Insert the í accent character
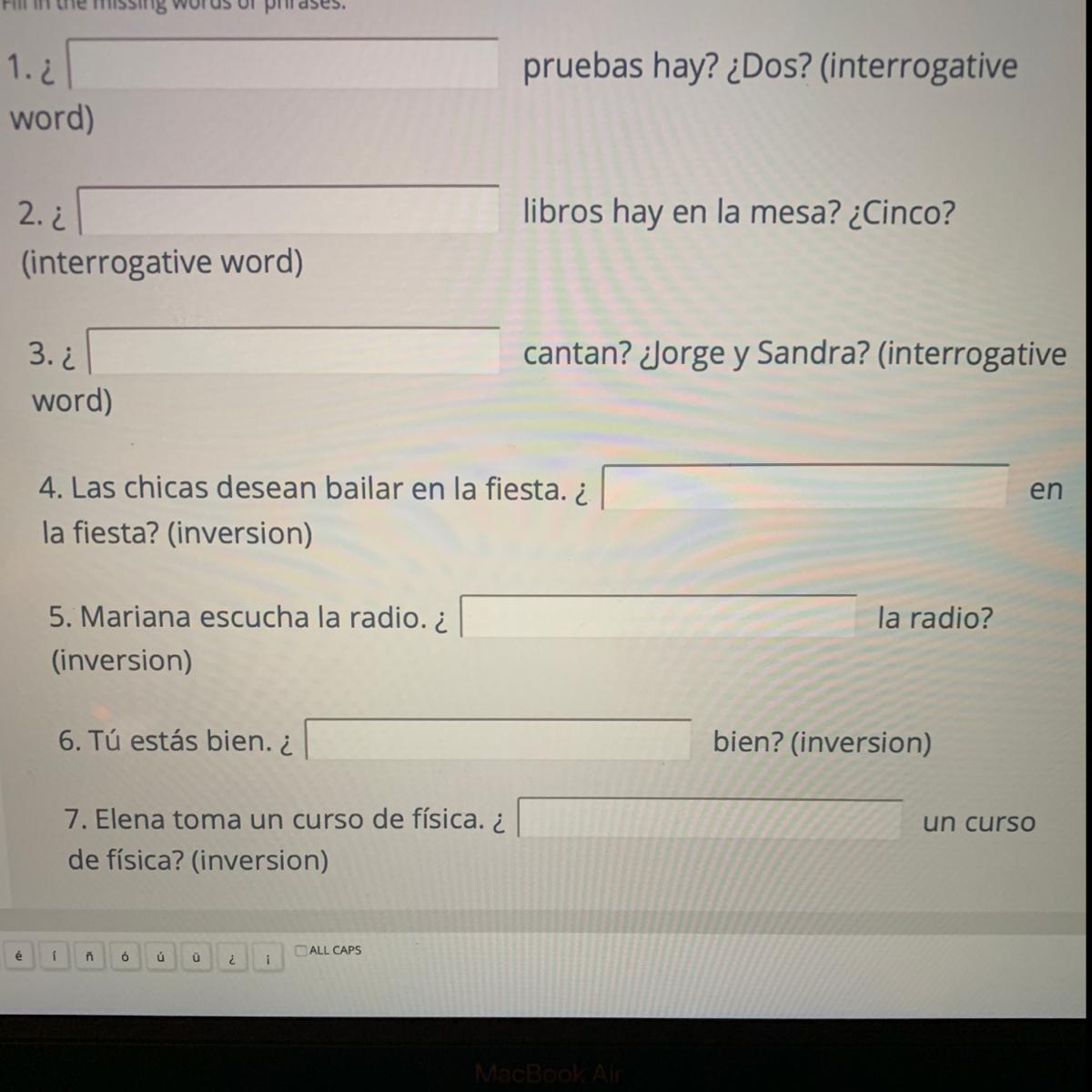The width and height of the screenshot is (1092, 1092). point(55,956)
